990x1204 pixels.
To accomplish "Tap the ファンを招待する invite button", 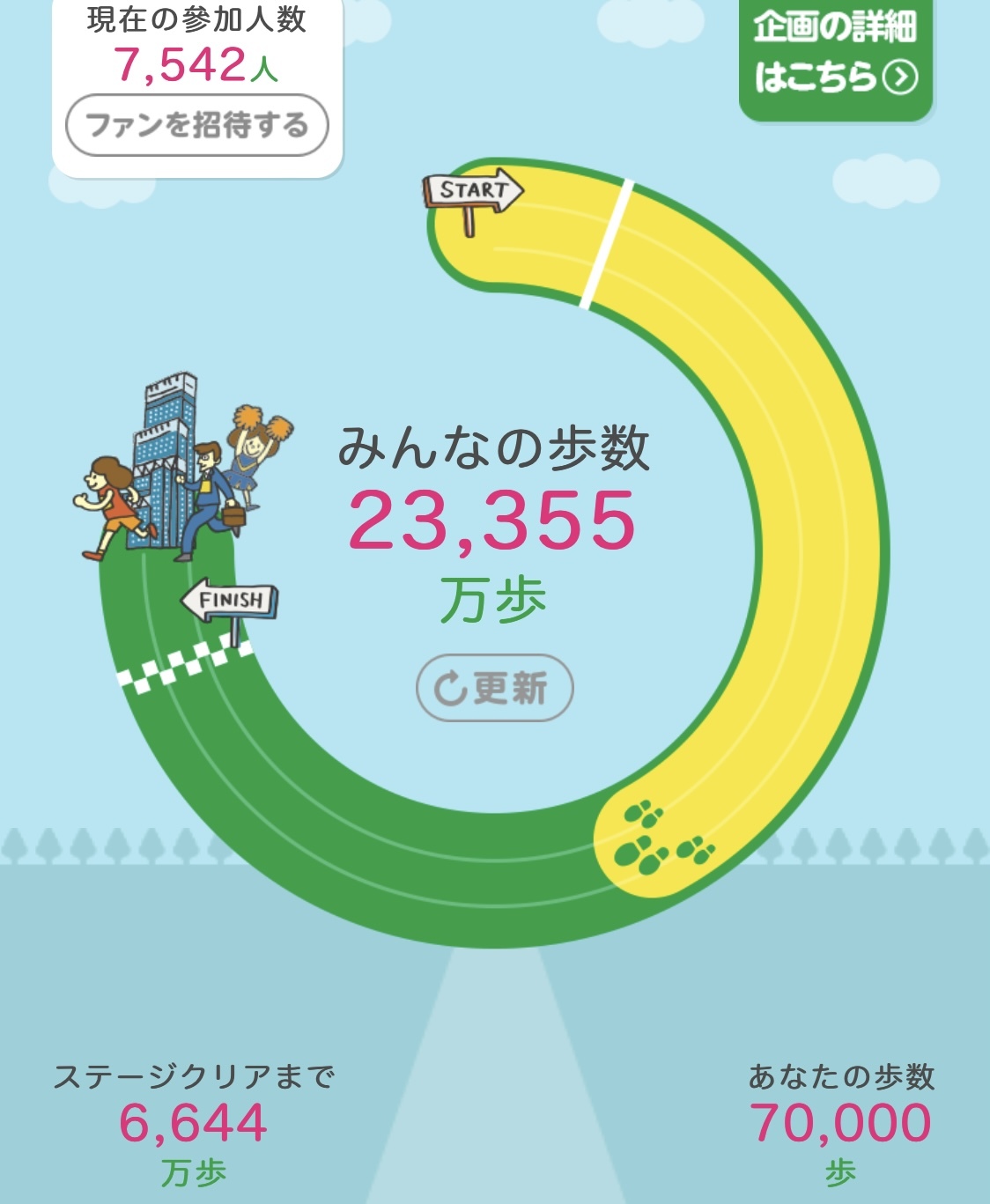I will click(197, 125).
